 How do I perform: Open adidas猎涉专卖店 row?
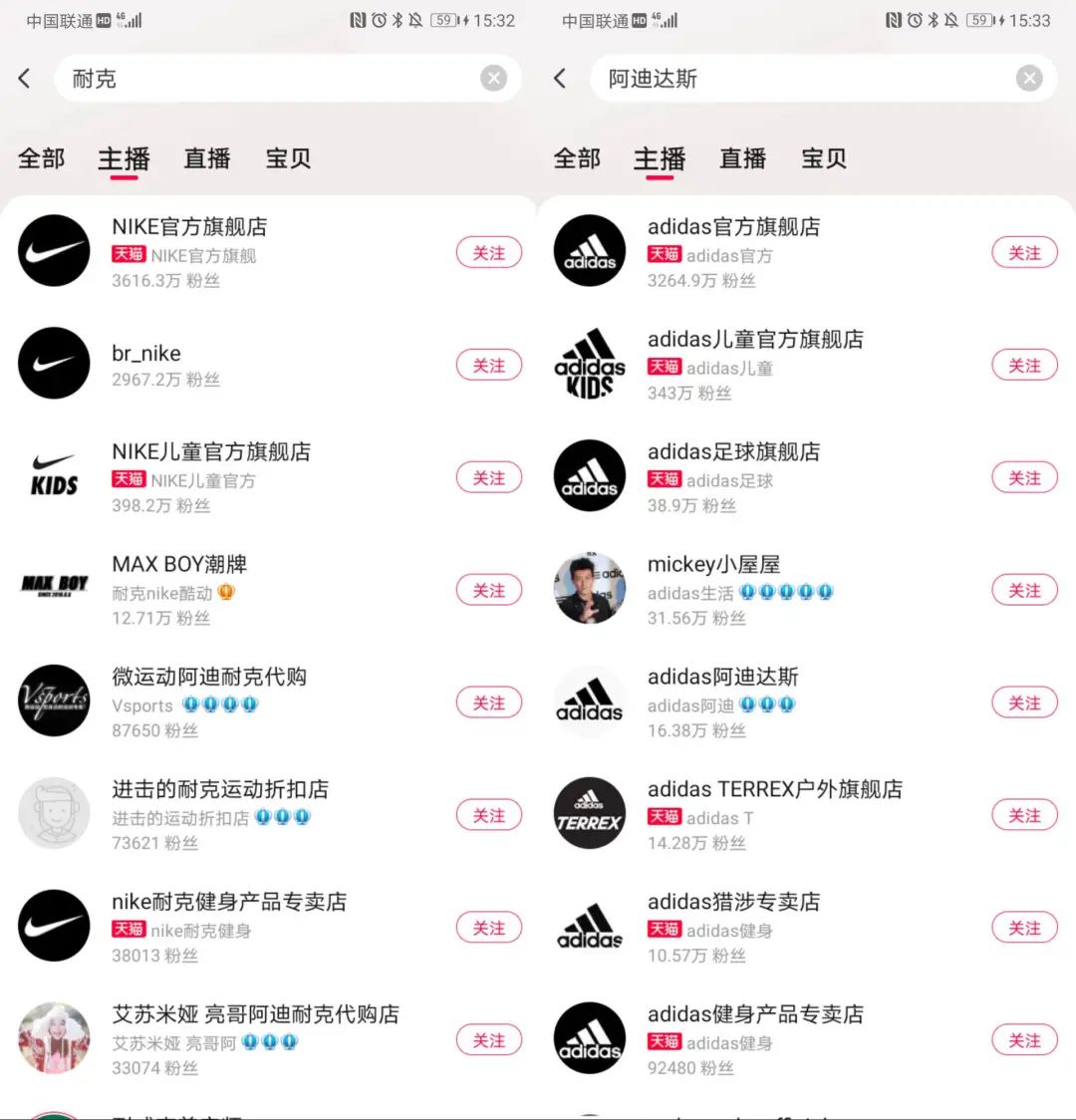pyautogui.click(x=733, y=903)
